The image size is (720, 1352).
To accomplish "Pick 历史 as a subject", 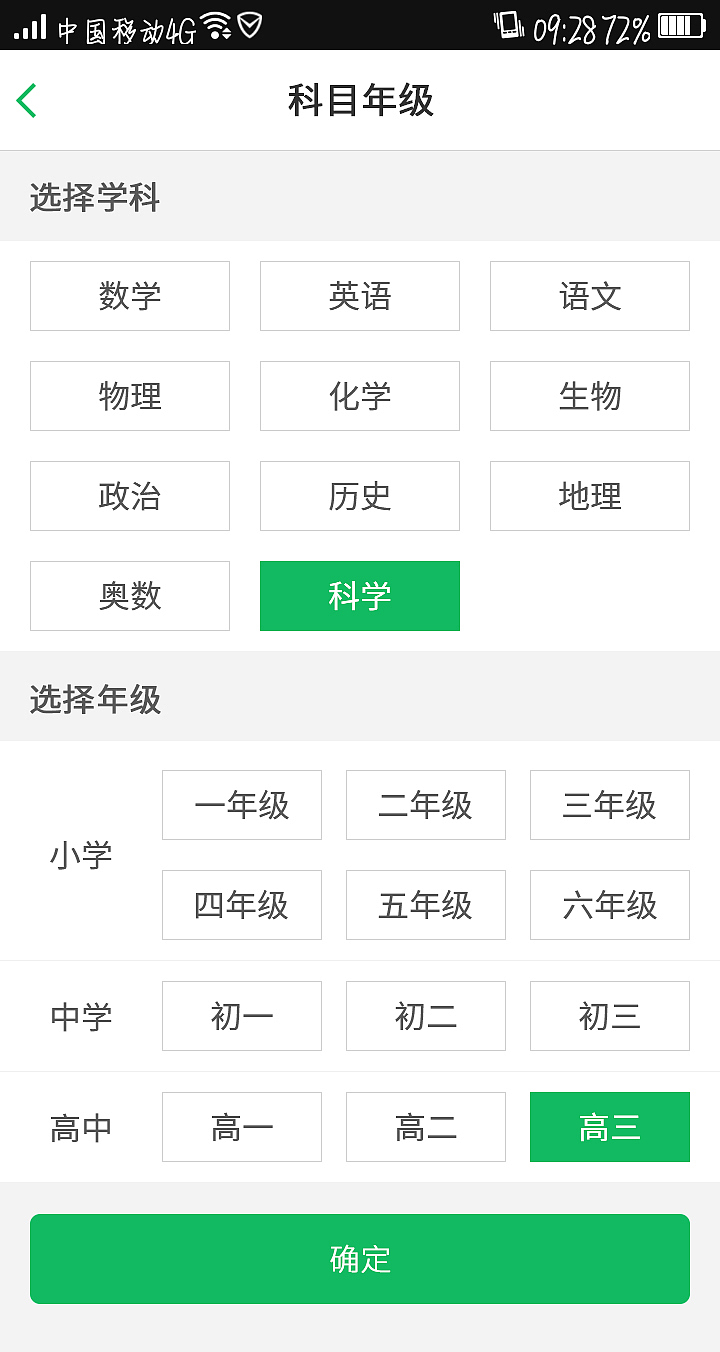I will point(359,496).
